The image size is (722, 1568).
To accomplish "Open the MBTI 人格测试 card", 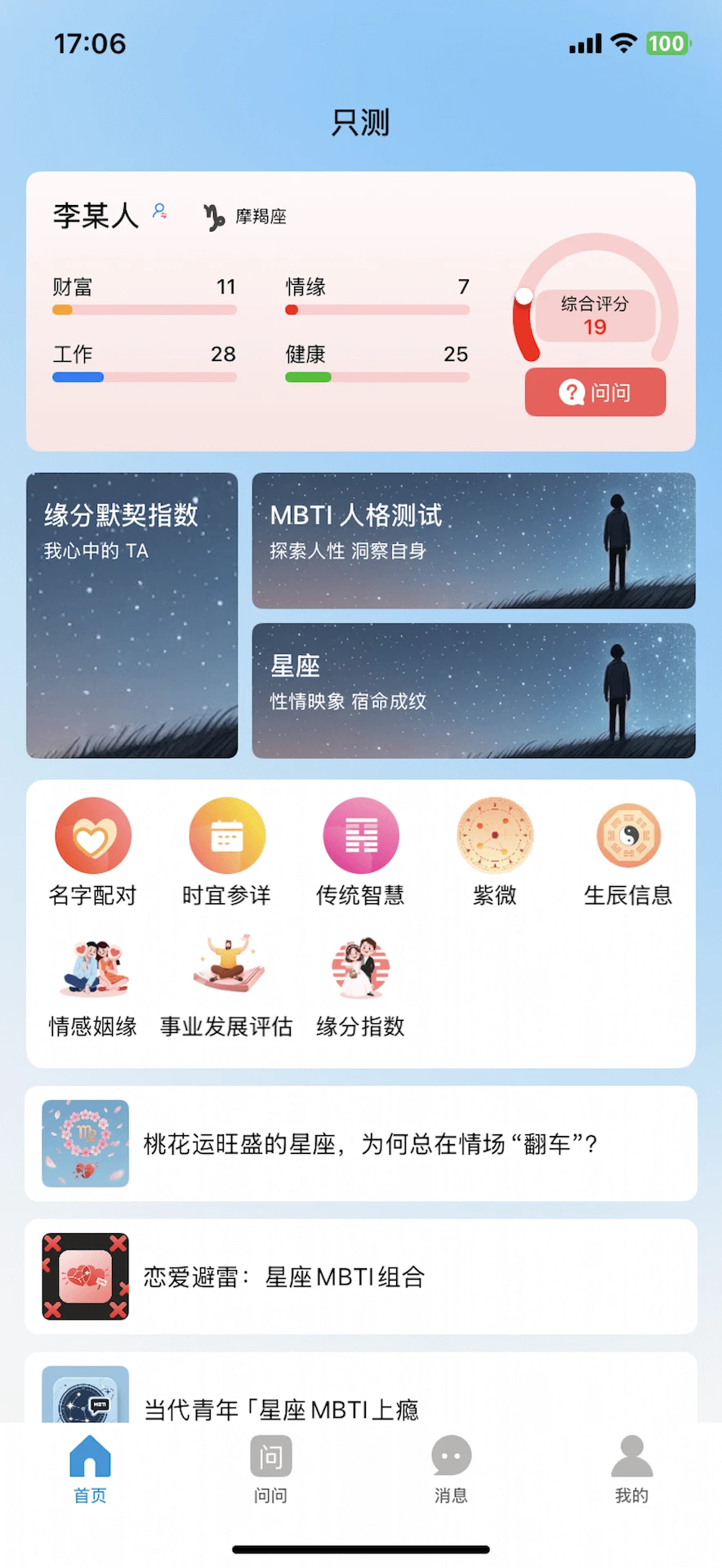I will tap(473, 540).
